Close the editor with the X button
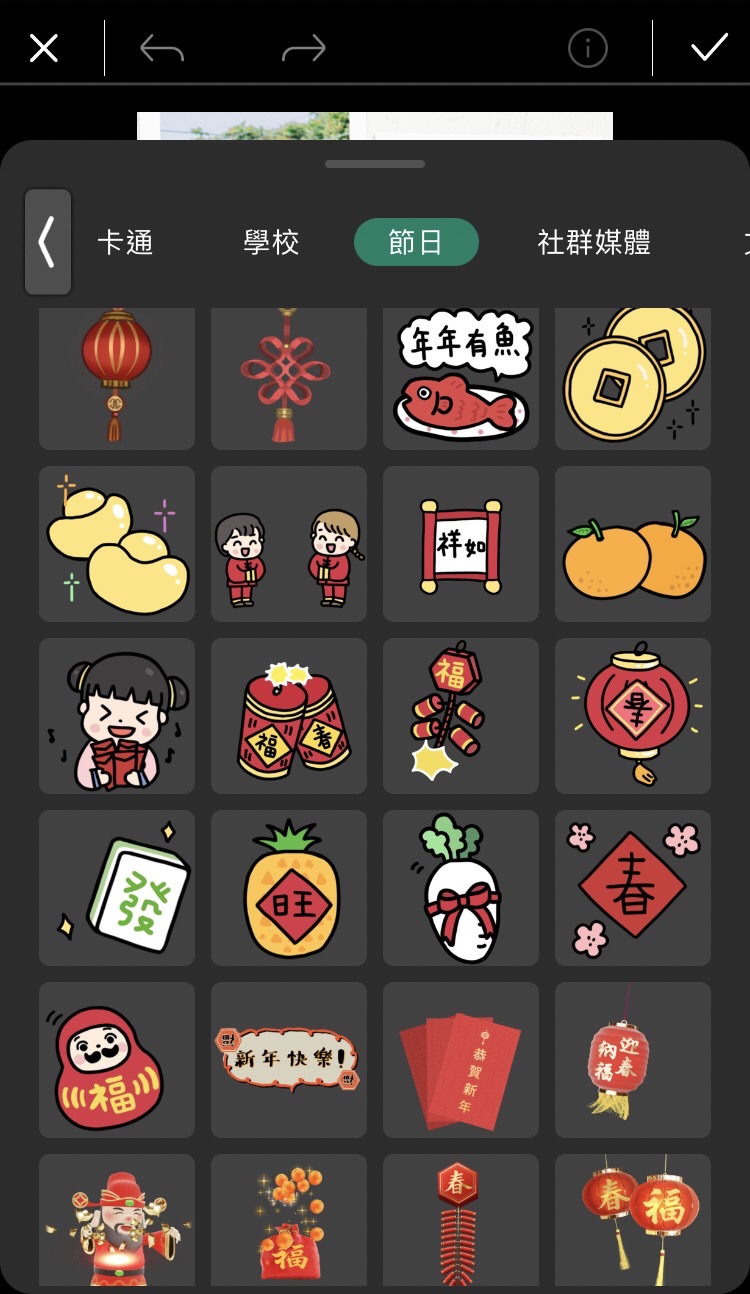750x1294 pixels. pos(42,47)
